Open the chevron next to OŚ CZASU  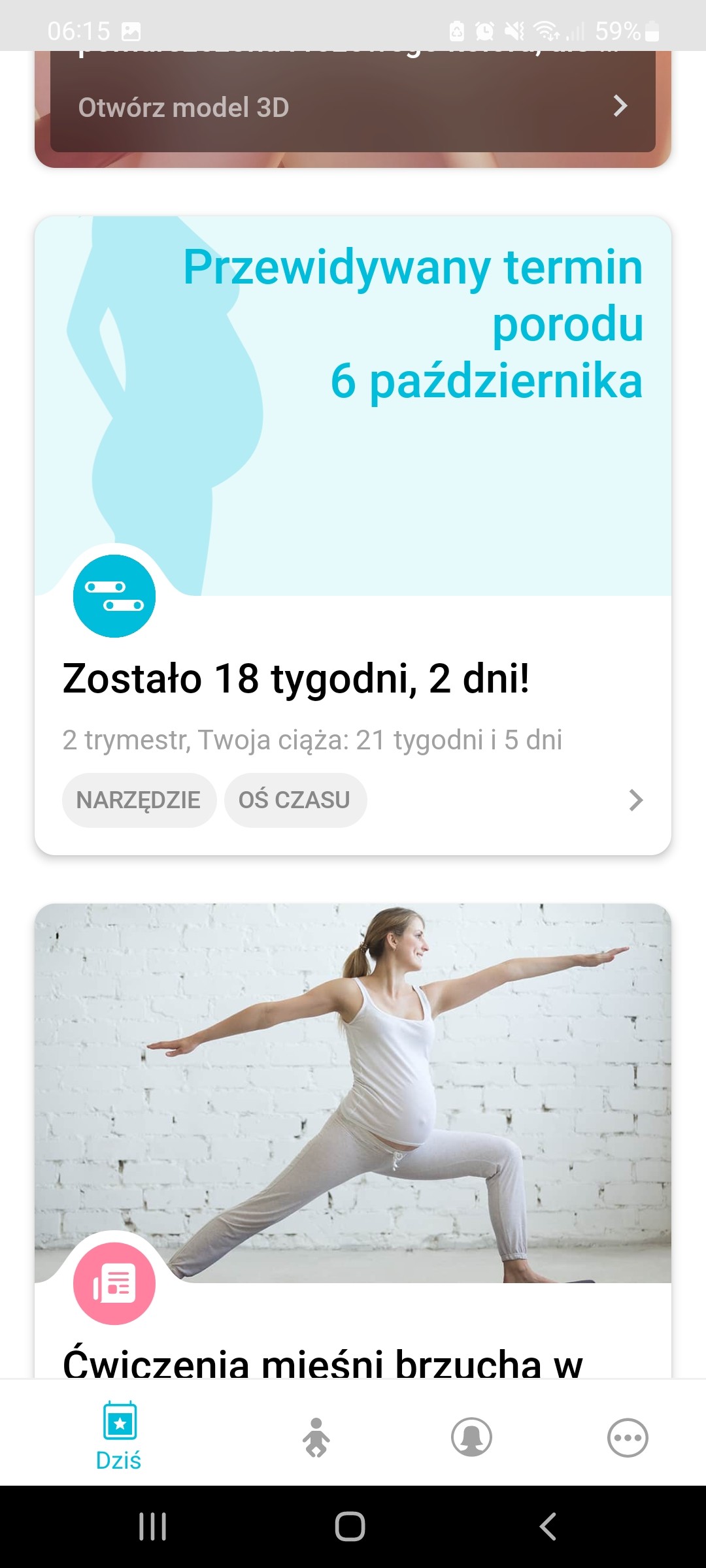[x=635, y=800]
